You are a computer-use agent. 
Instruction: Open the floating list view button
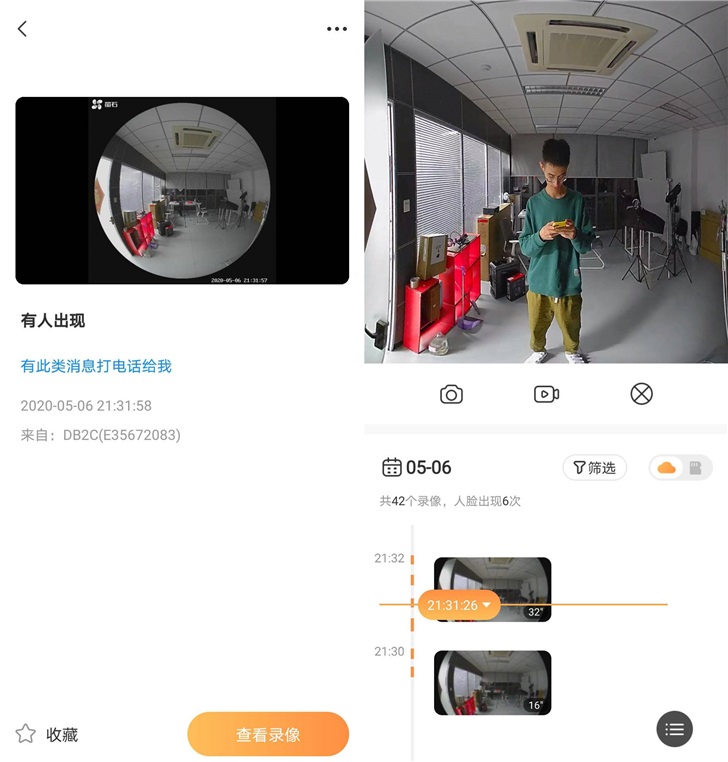coord(674,729)
